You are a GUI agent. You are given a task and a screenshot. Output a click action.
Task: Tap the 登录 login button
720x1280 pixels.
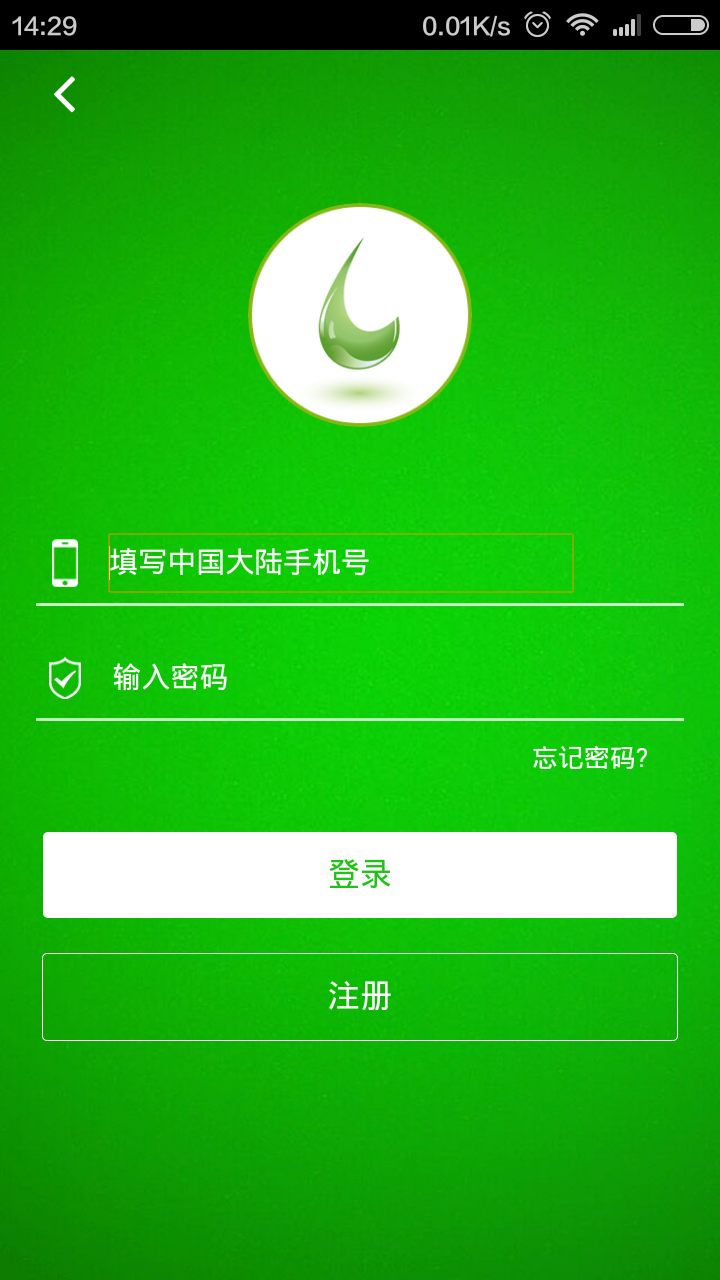click(x=360, y=874)
